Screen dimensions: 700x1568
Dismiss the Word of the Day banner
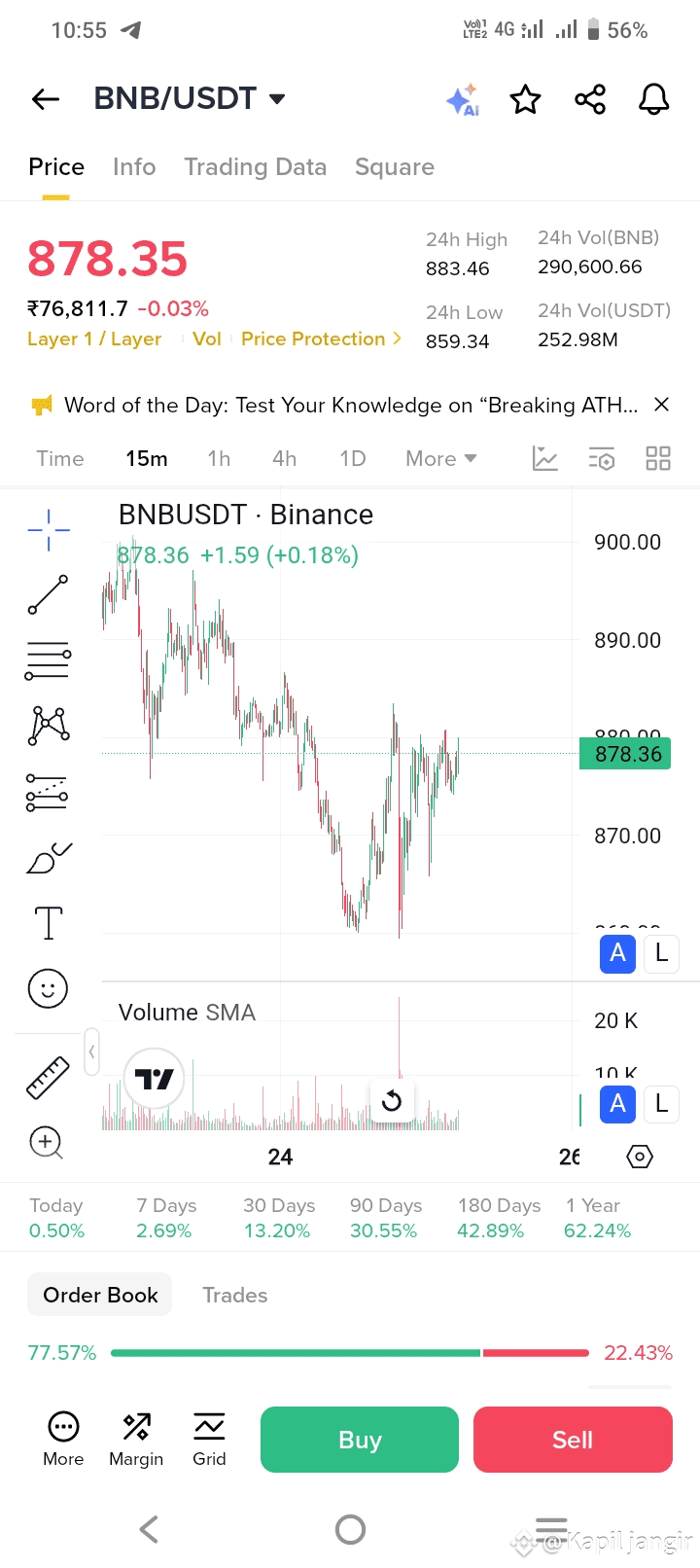click(x=661, y=405)
